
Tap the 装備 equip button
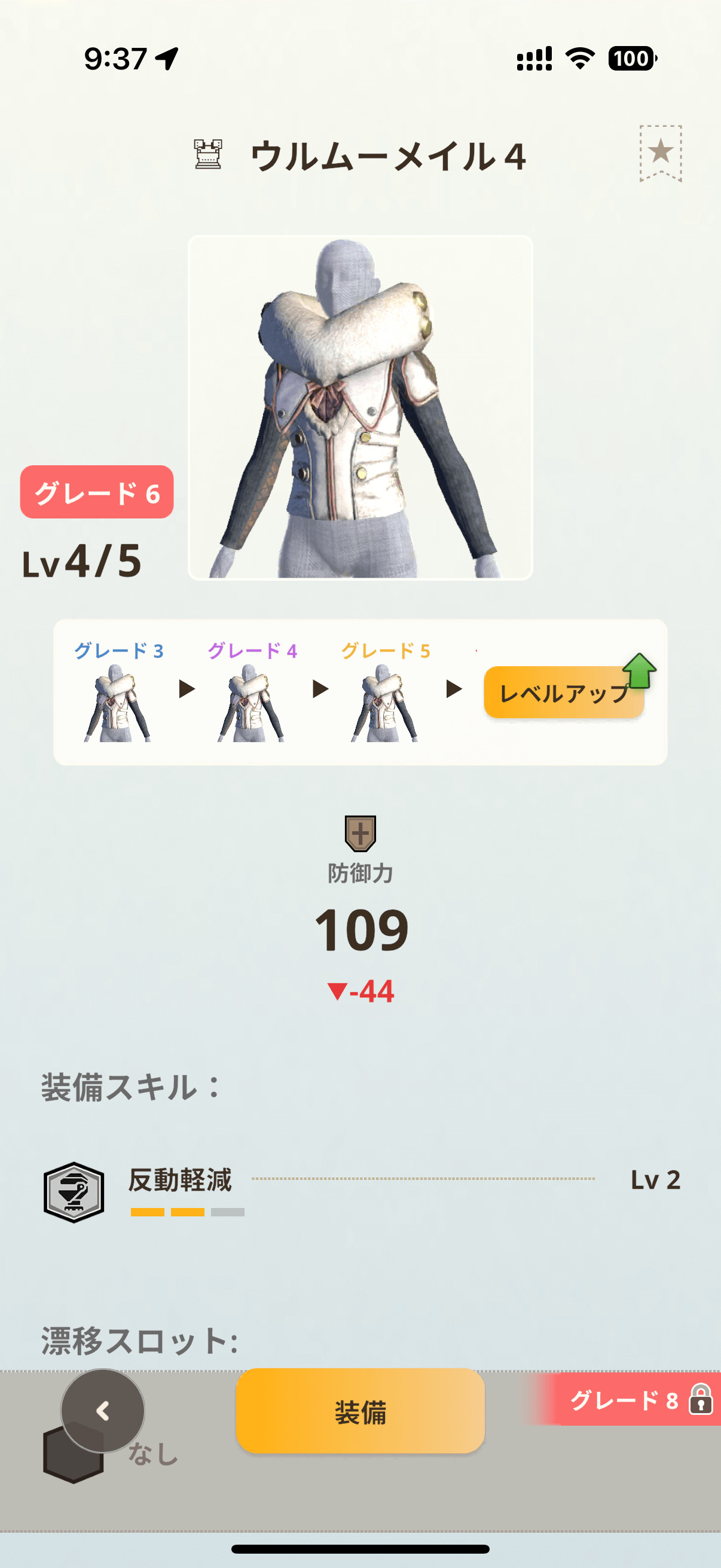point(360,1411)
